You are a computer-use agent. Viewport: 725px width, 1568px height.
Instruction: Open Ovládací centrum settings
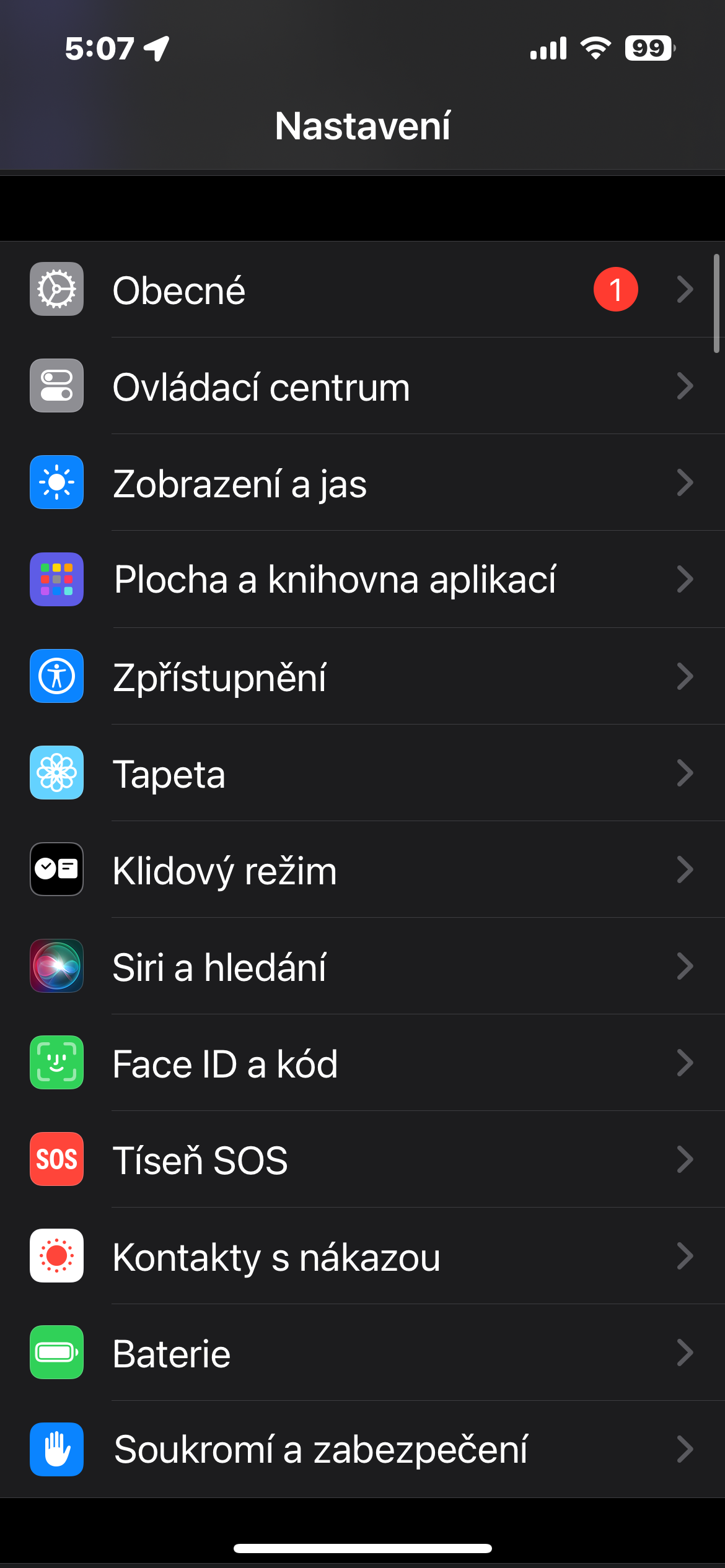362,386
